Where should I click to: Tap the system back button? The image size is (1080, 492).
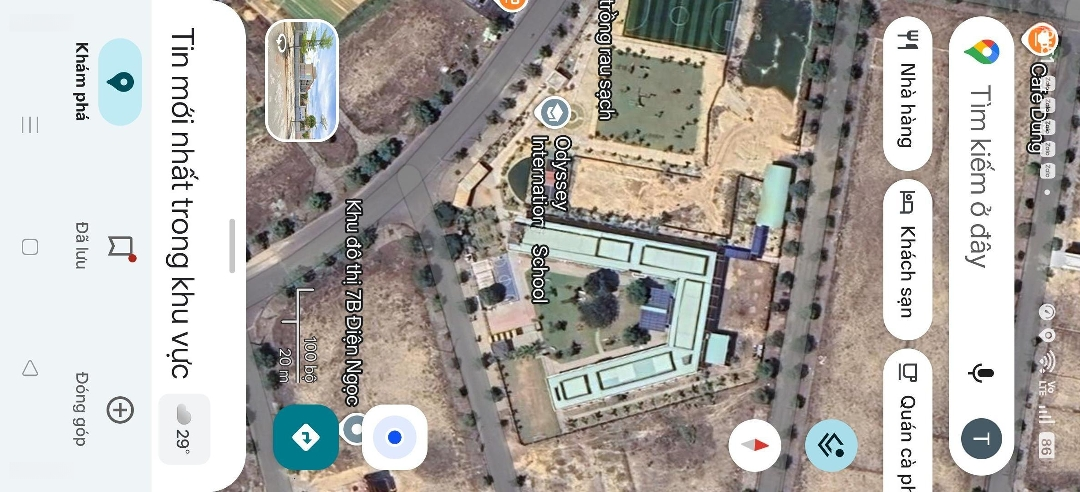pyautogui.click(x=30, y=368)
